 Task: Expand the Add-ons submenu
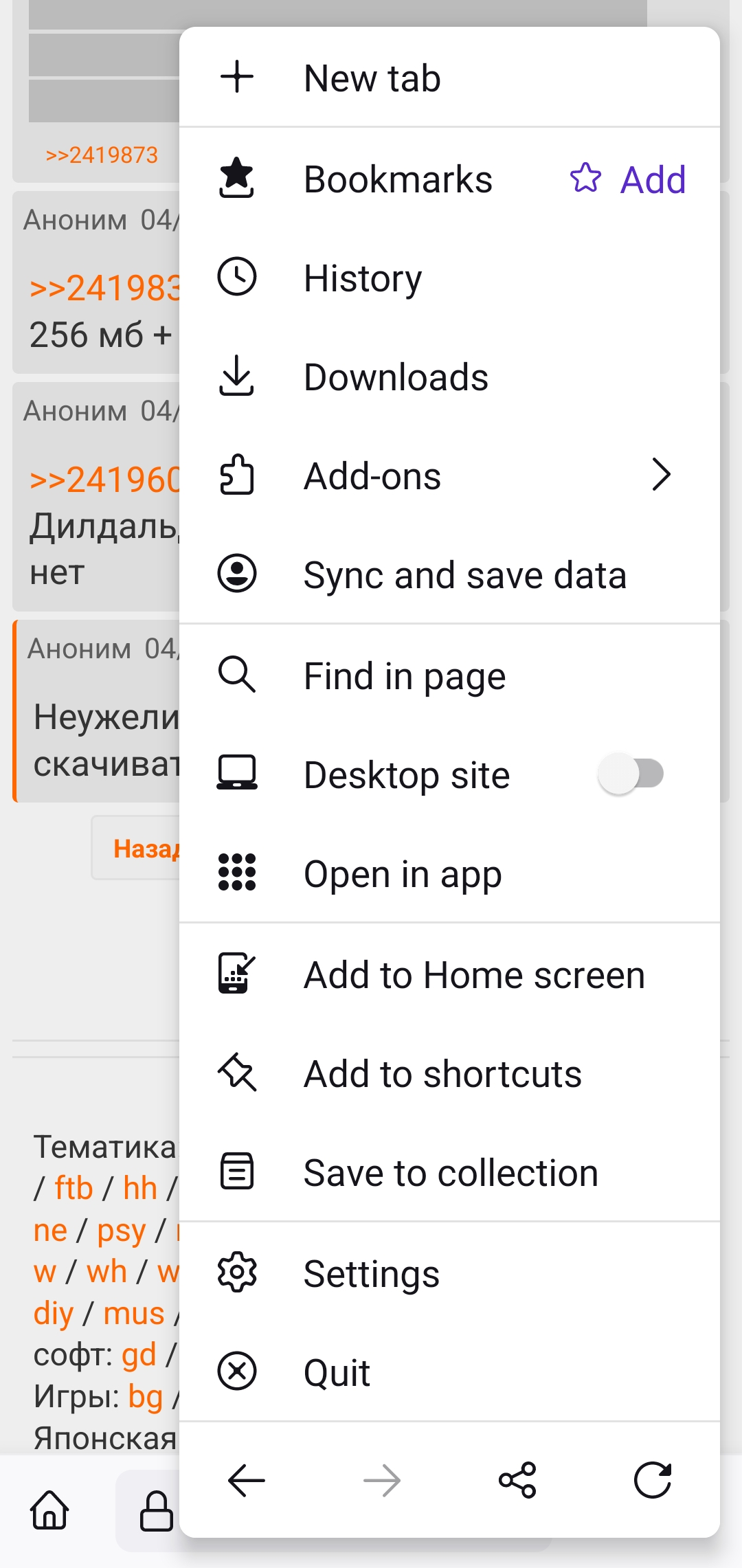449,475
